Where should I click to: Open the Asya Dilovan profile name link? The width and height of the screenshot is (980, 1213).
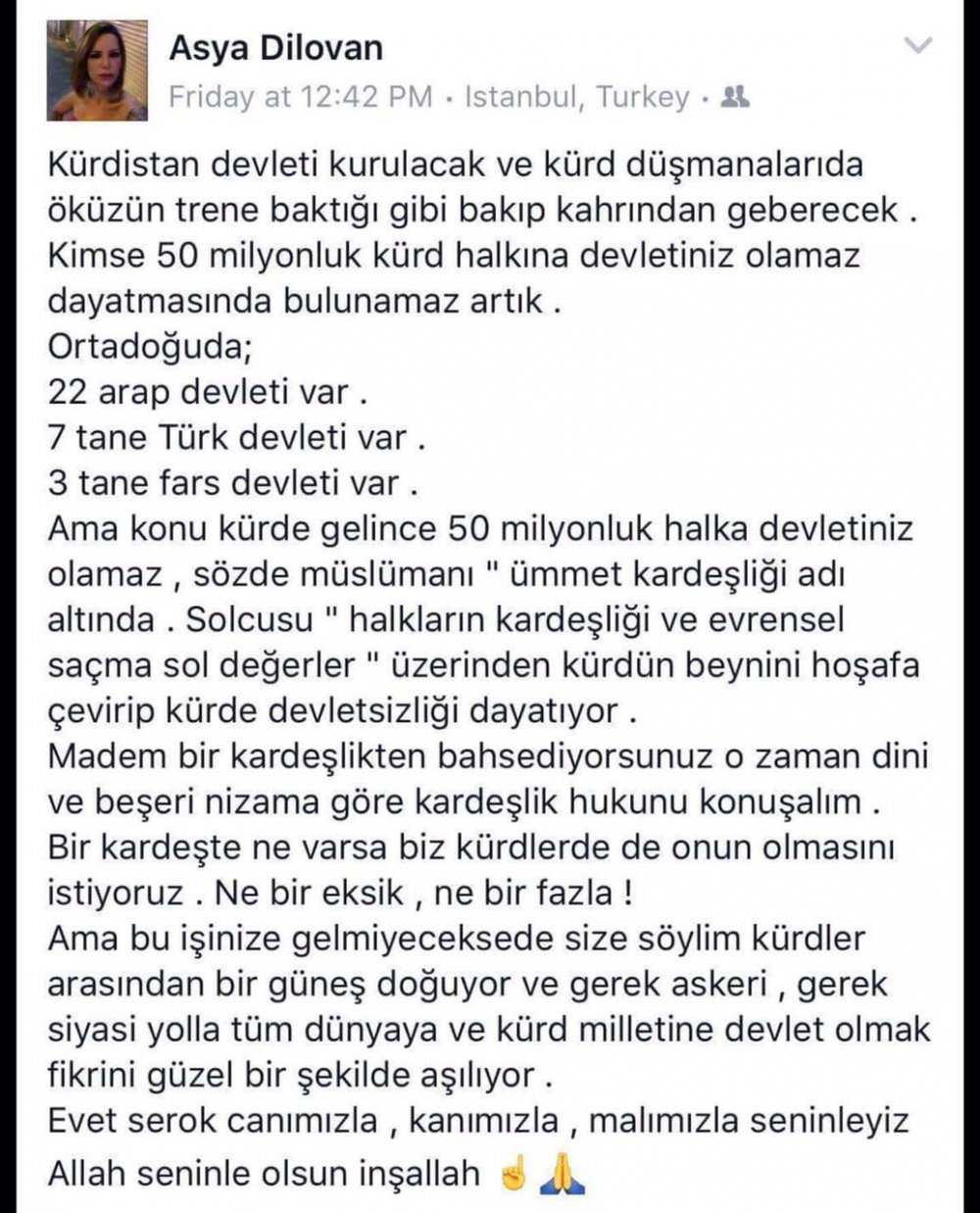click(276, 49)
